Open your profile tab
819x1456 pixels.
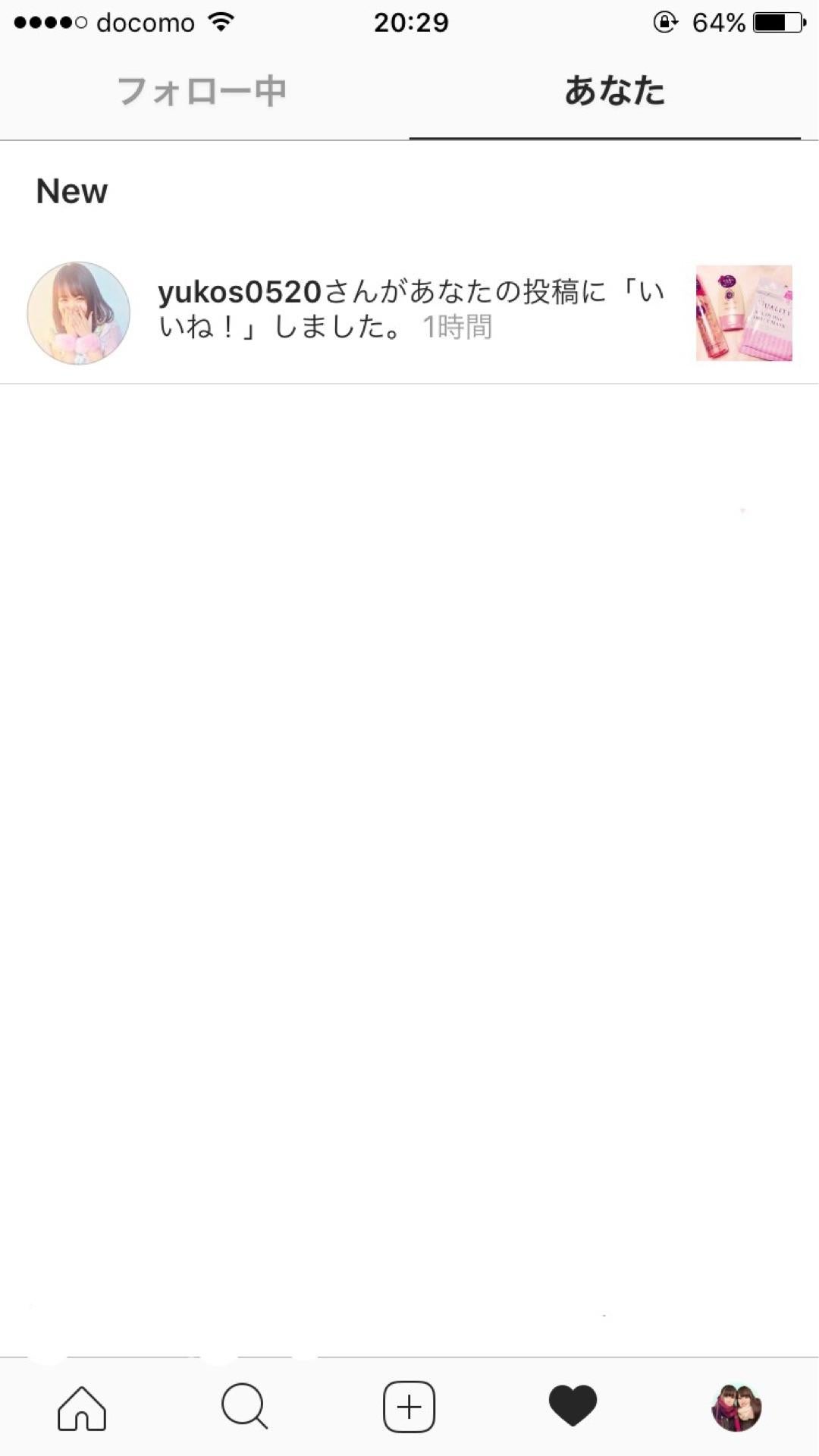[736, 1407]
